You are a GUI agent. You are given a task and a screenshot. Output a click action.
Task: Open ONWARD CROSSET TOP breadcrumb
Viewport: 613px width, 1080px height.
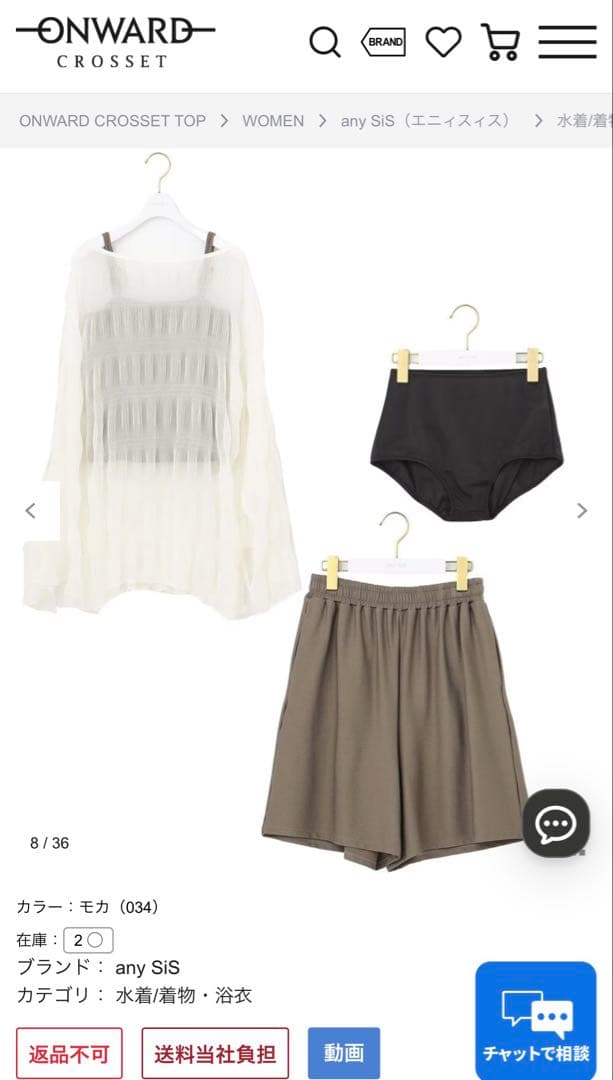coord(112,121)
